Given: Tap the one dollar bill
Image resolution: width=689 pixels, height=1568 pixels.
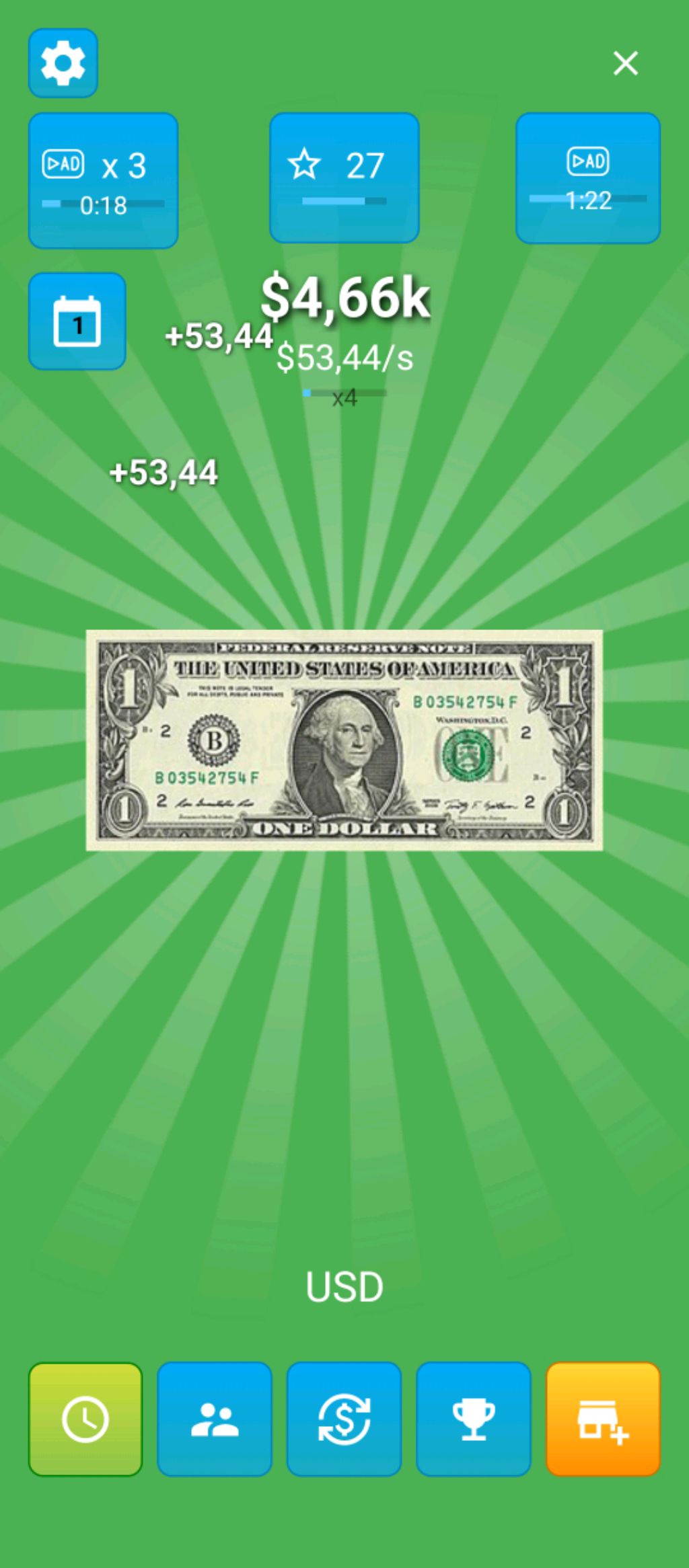Looking at the screenshot, I should click(344, 740).
